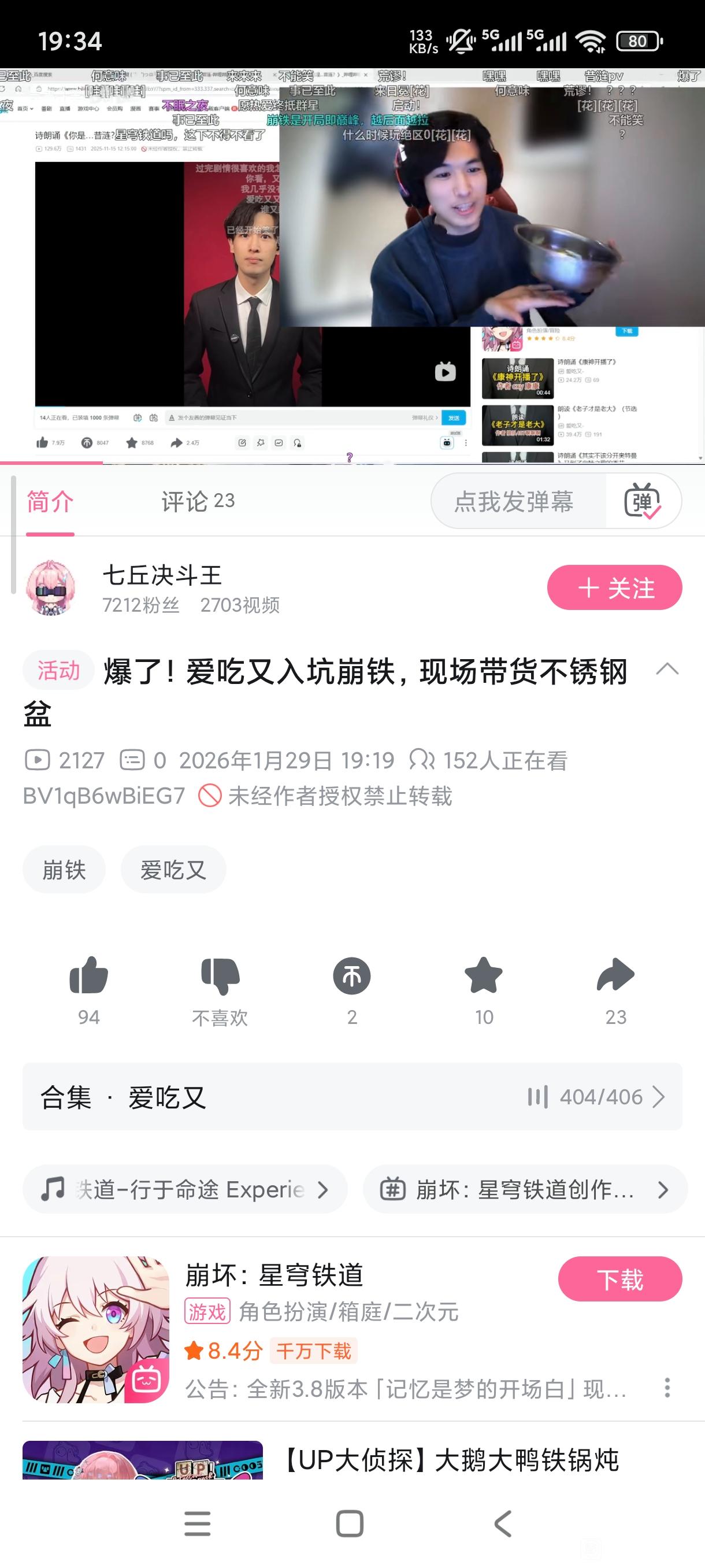Open the 崩坏:星穹铁道创作 activity chip
This screenshot has height=1568, width=705.
click(524, 1189)
